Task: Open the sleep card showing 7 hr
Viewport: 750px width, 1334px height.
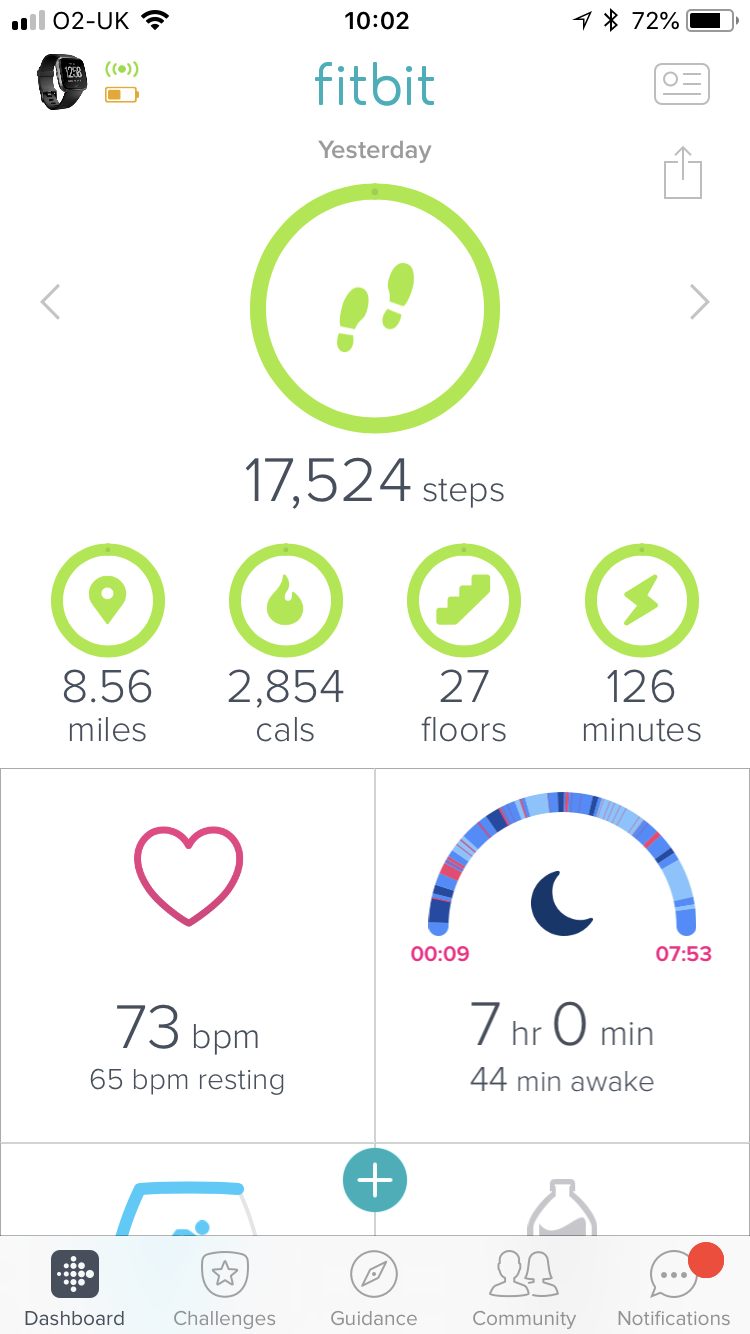Action: pyautogui.click(x=562, y=955)
